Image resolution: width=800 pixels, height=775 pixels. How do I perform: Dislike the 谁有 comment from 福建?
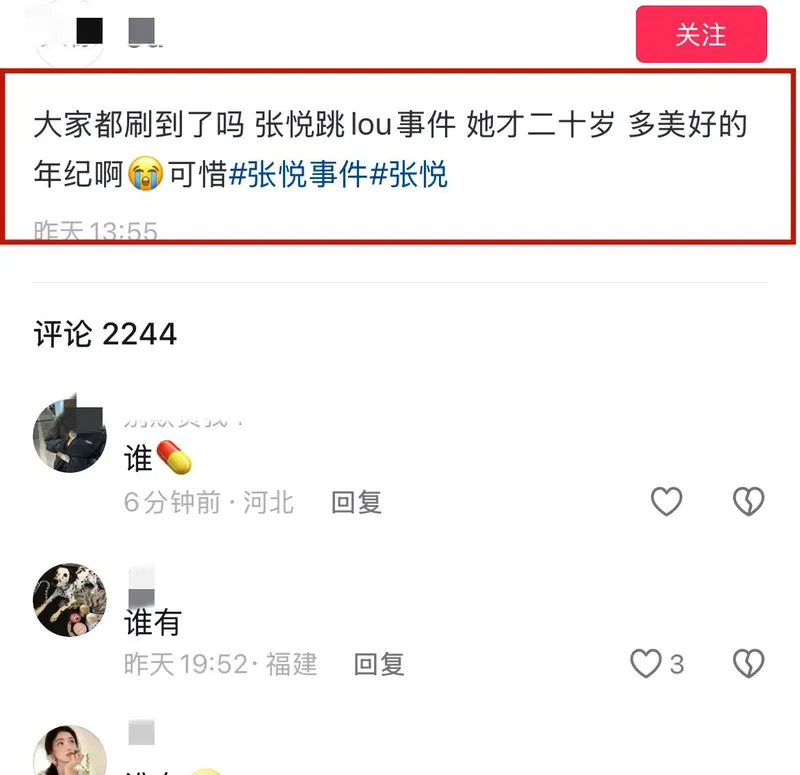(748, 663)
